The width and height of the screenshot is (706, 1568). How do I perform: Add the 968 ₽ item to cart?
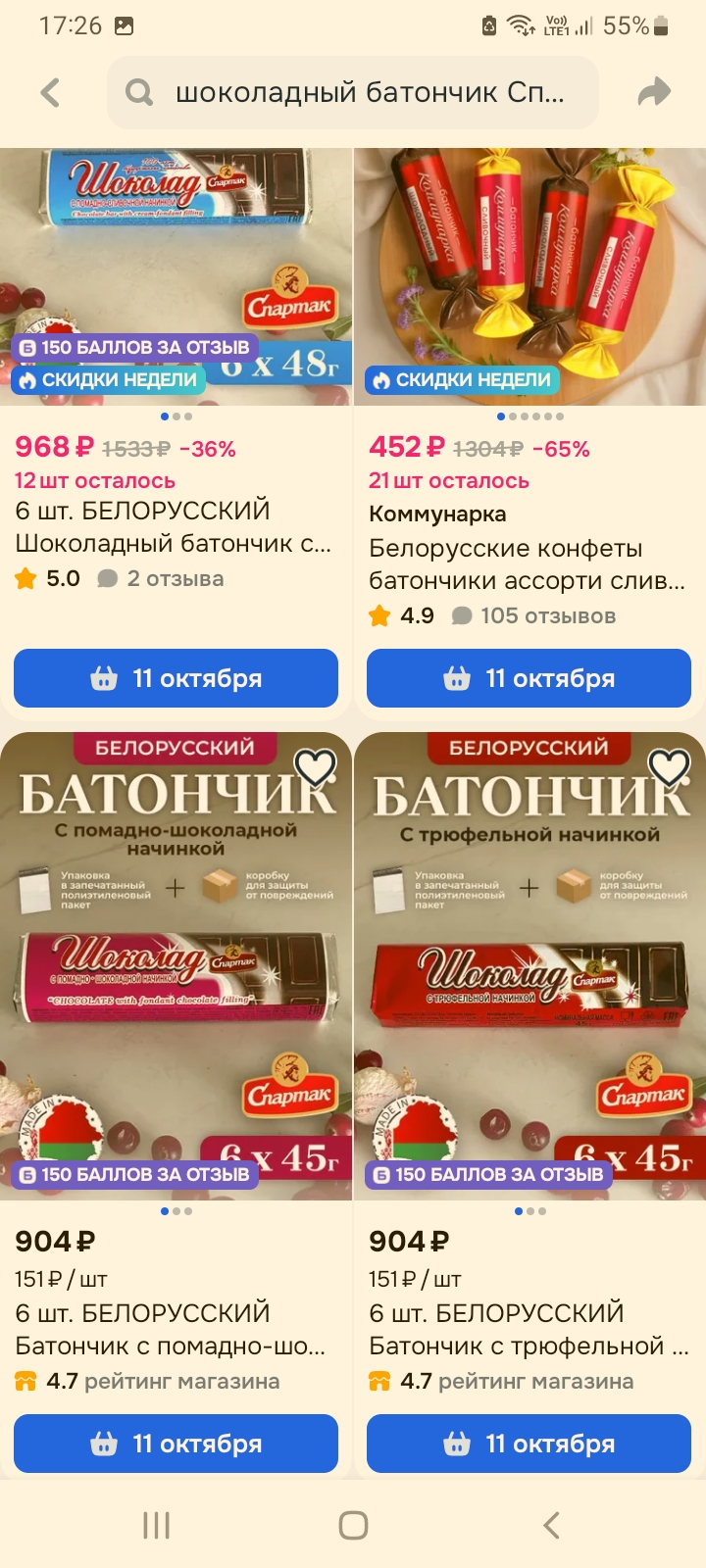pos(176,678)
